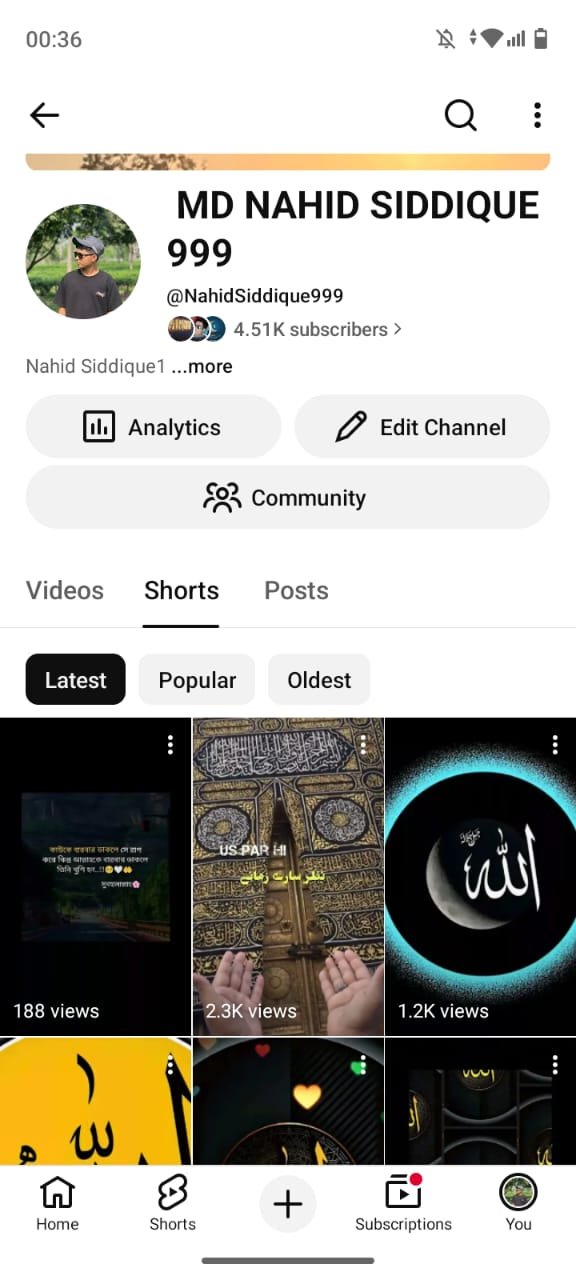
Task: Open the short with 188 views
Action: click(95, 876)
